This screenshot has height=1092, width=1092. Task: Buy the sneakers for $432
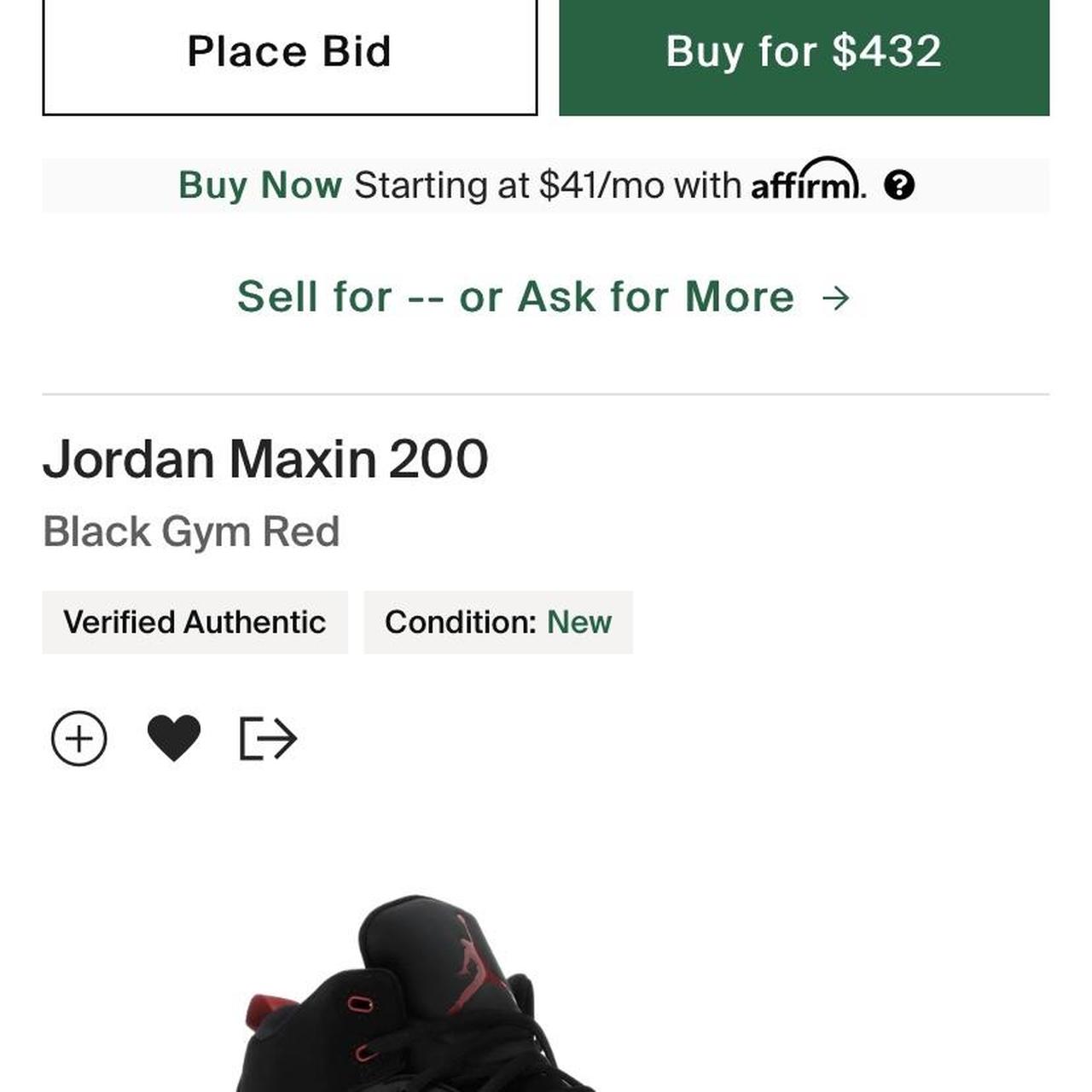tap(804, 53)
